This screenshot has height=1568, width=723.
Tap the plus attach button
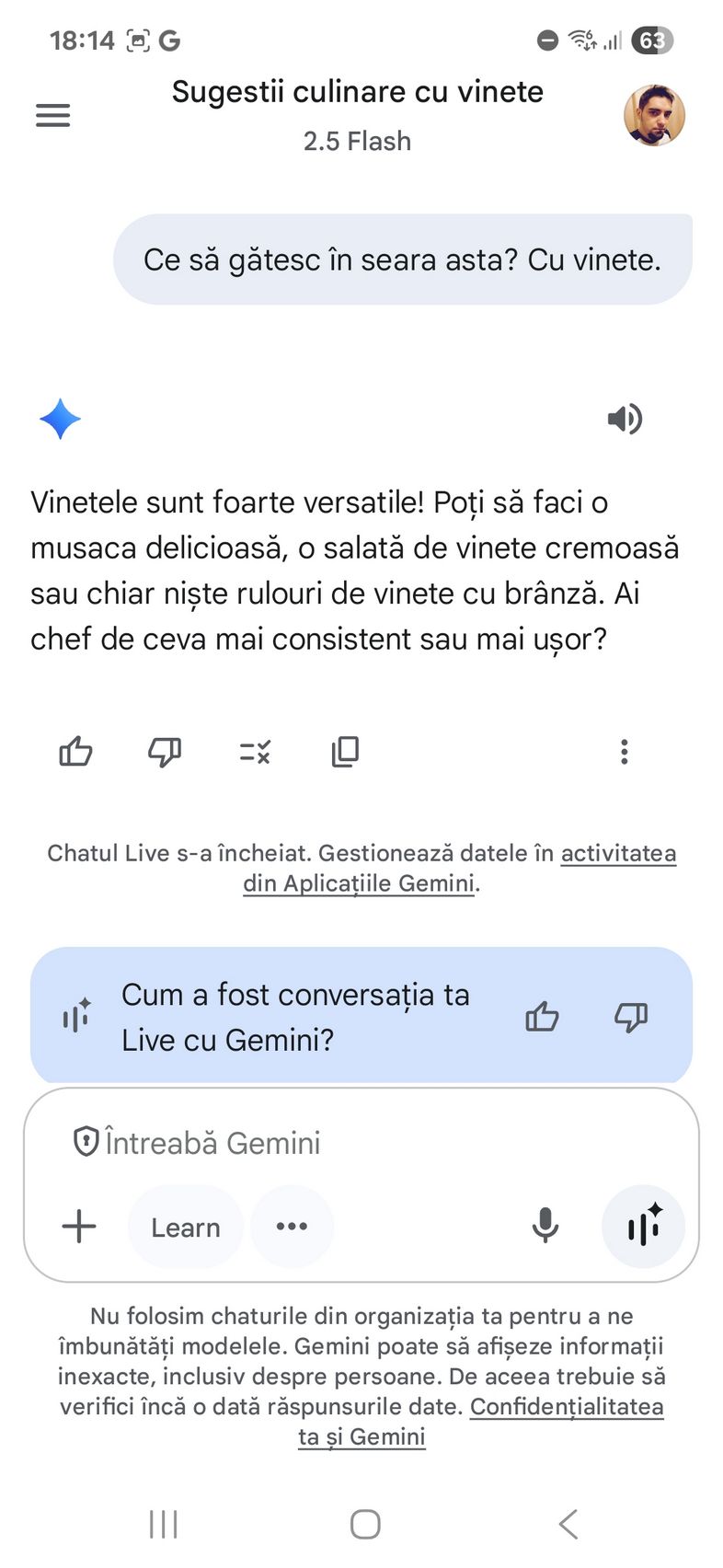(x=79, y=1227)
